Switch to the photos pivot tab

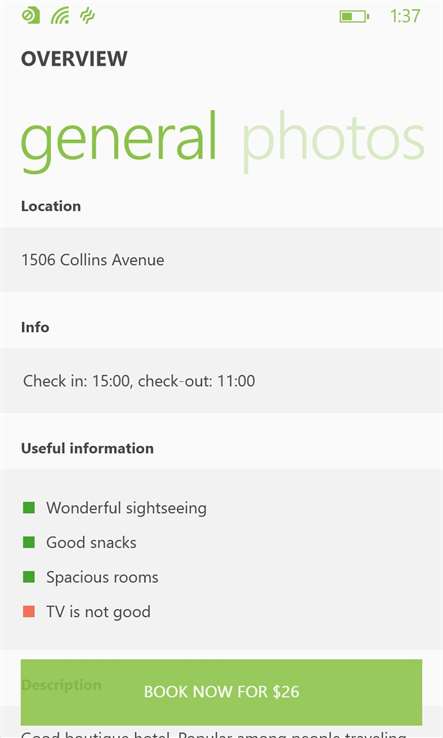pyautogui.click(x=333, y=142)
